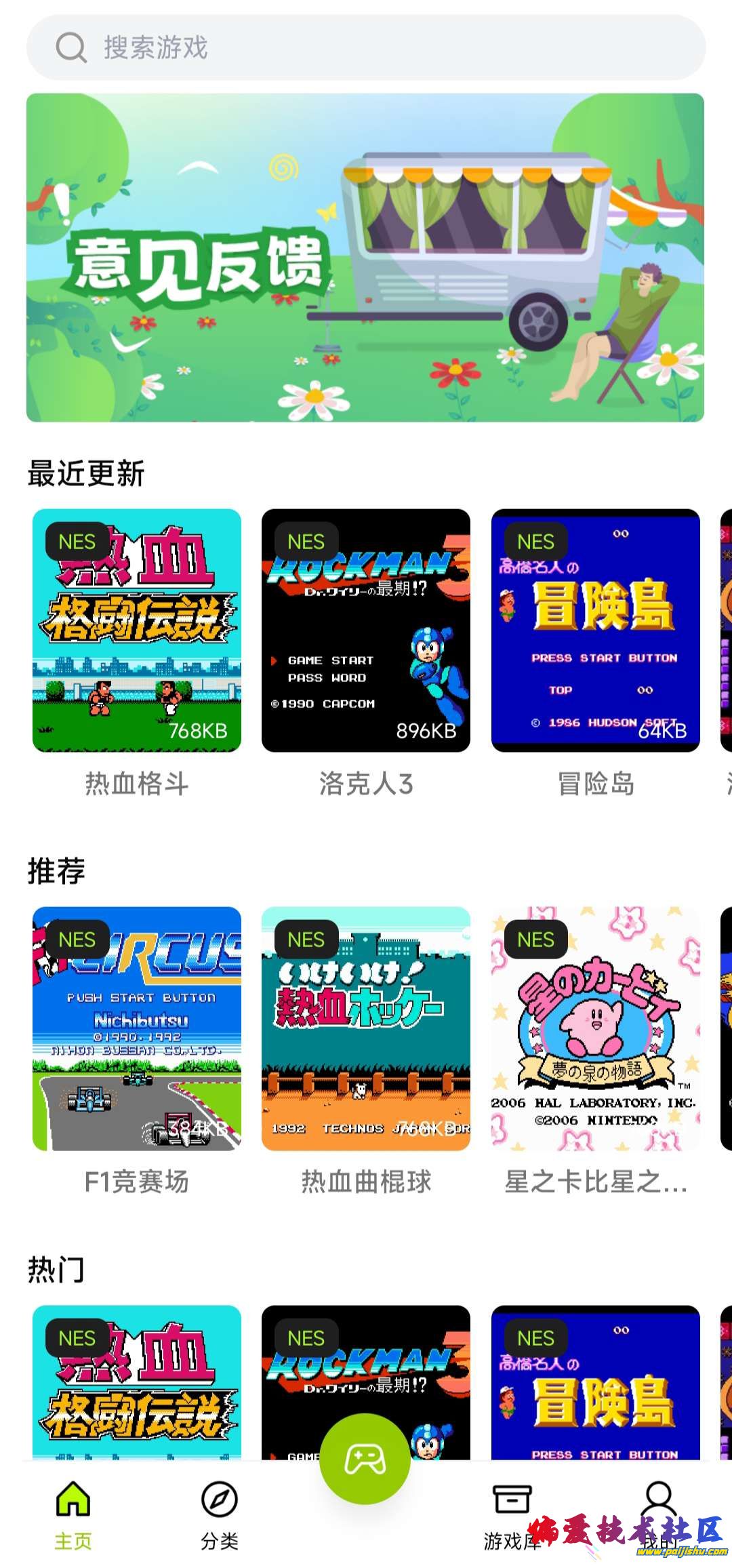
Task: Open 洛克人3 under 最近更新
Action: (x=366, y=630)
